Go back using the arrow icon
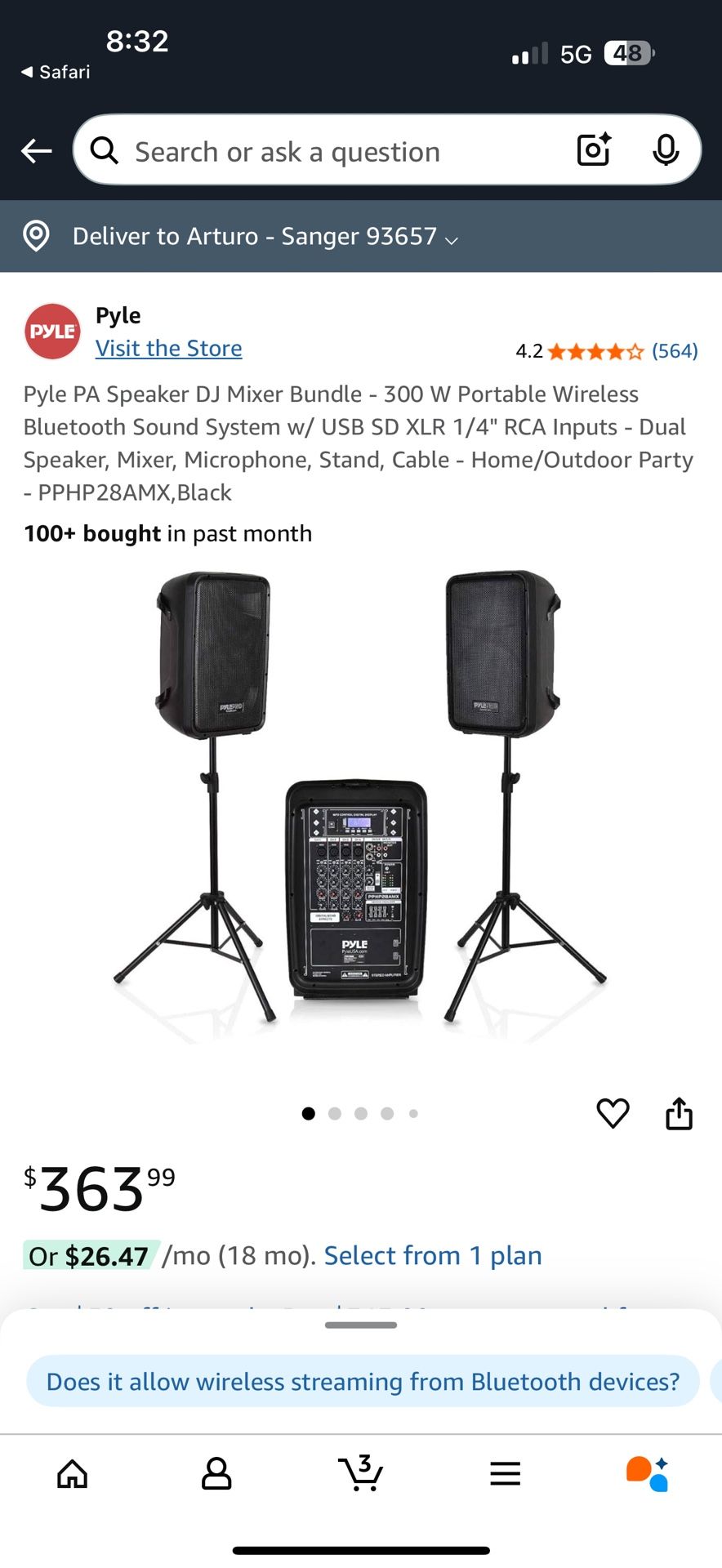This screenshot has height=1568, width=722. [x=37, y=151]
